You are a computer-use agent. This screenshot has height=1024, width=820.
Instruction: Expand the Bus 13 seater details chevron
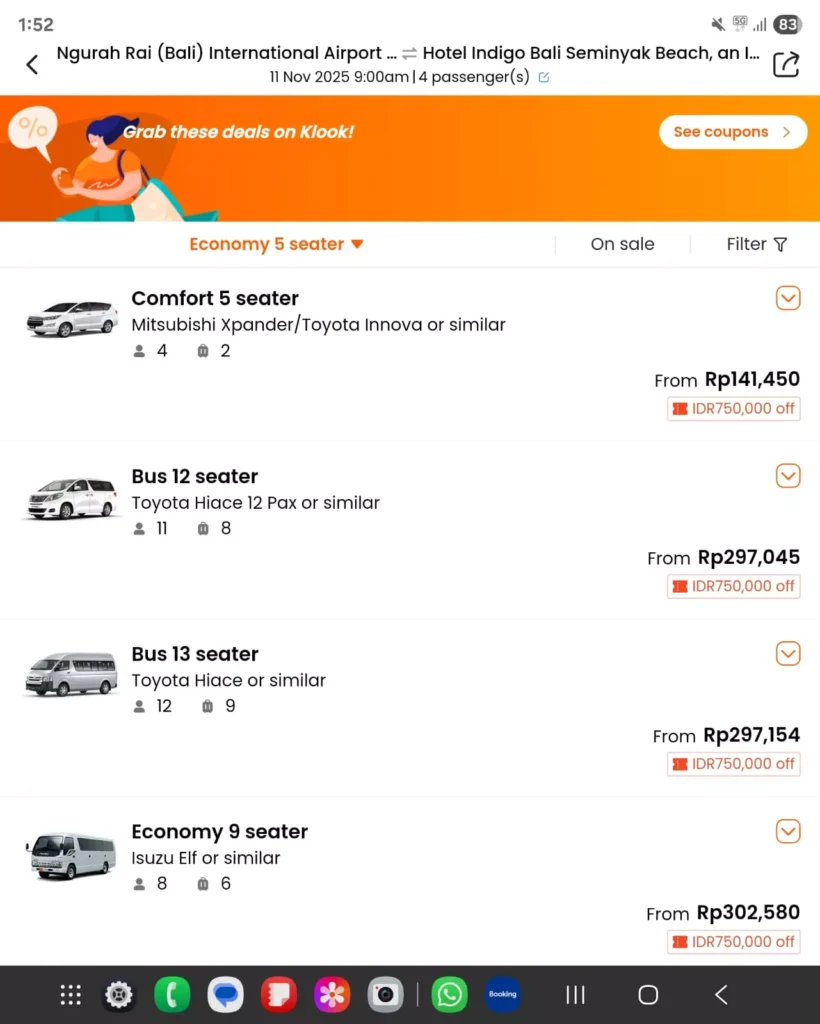[788, 653]
